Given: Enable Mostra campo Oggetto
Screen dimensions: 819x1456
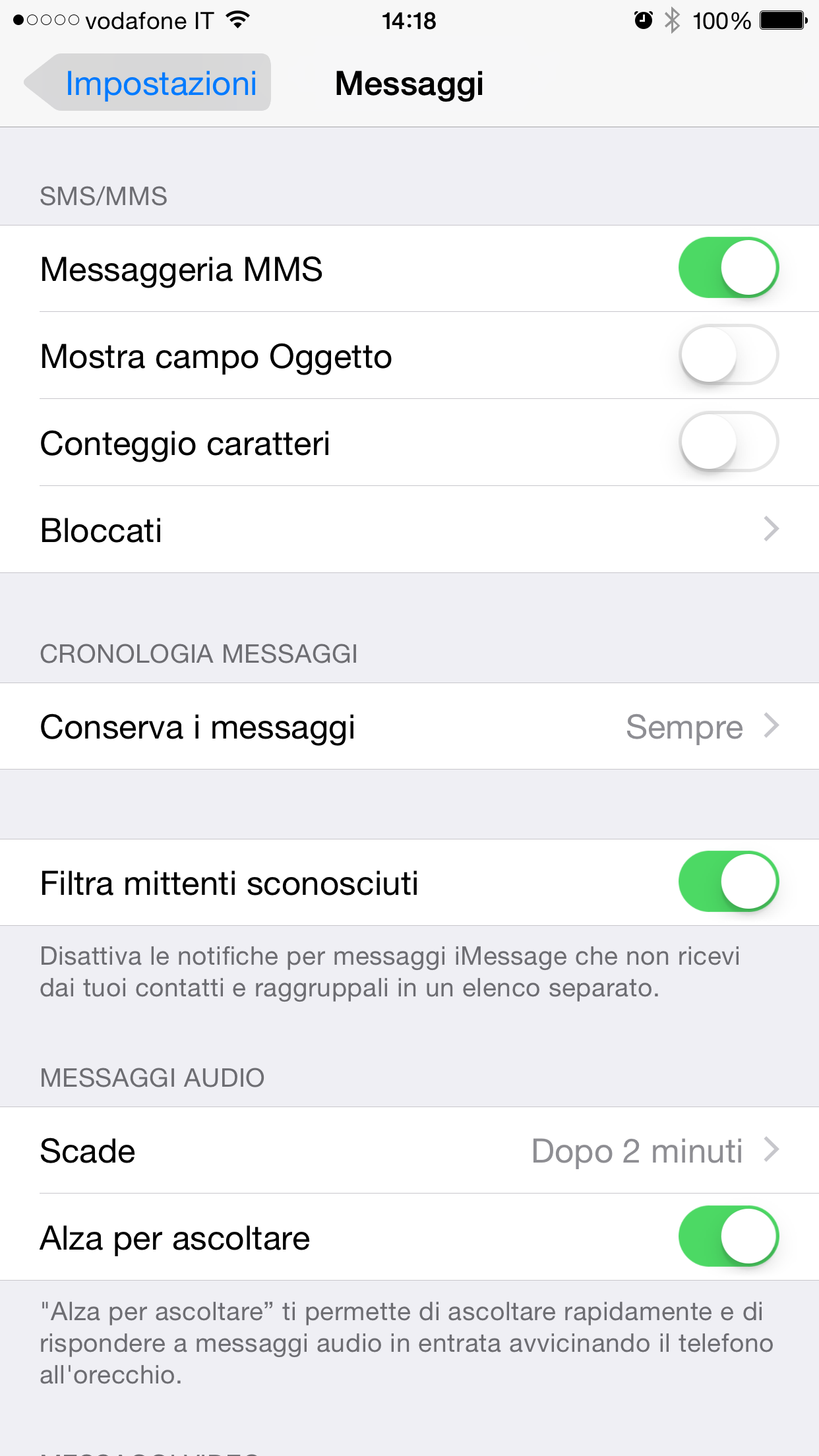Looking at the screenshot, I should pyautogui.click(x=728, y=355).
